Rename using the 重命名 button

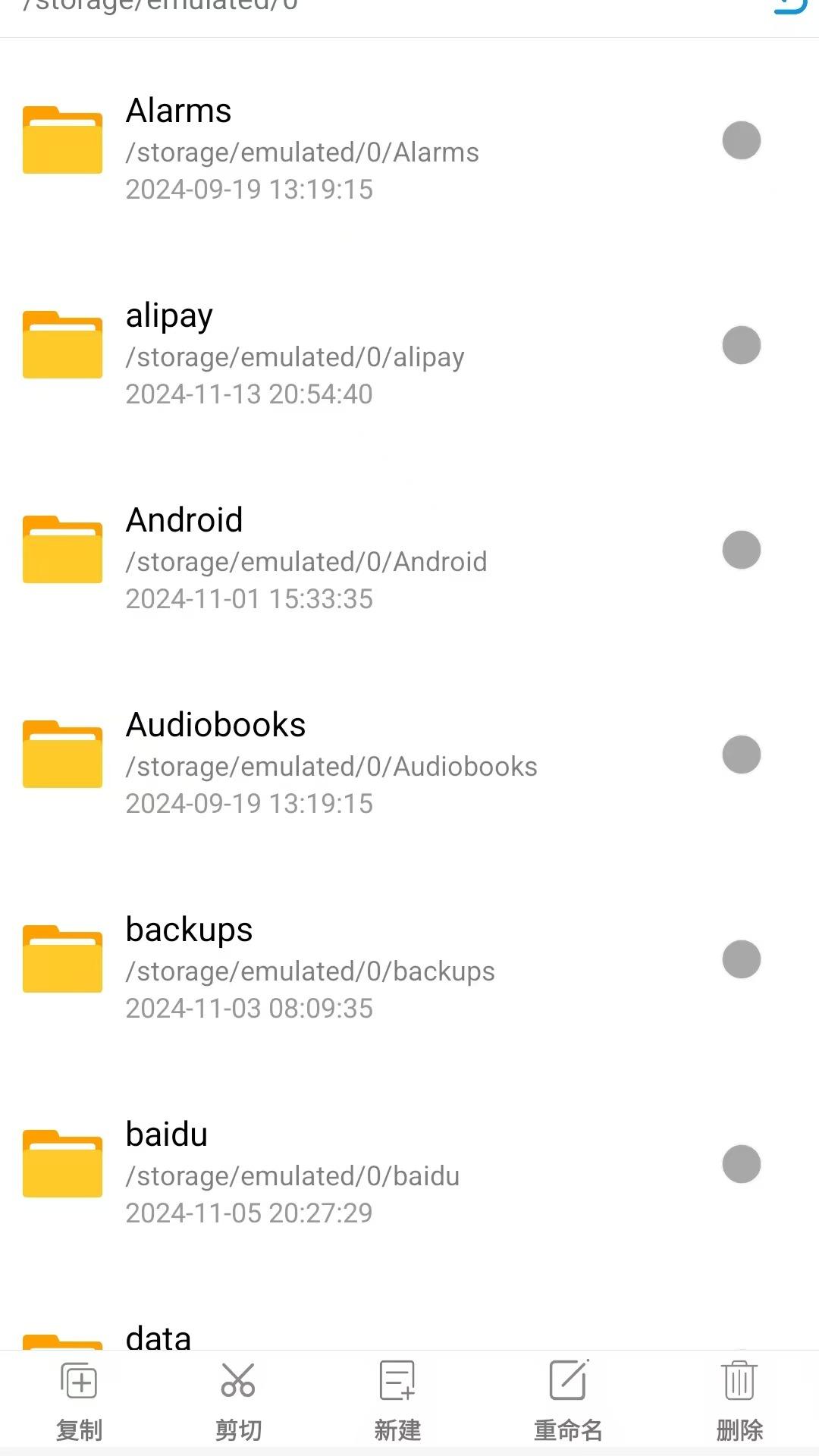[x=568, y=1399]
